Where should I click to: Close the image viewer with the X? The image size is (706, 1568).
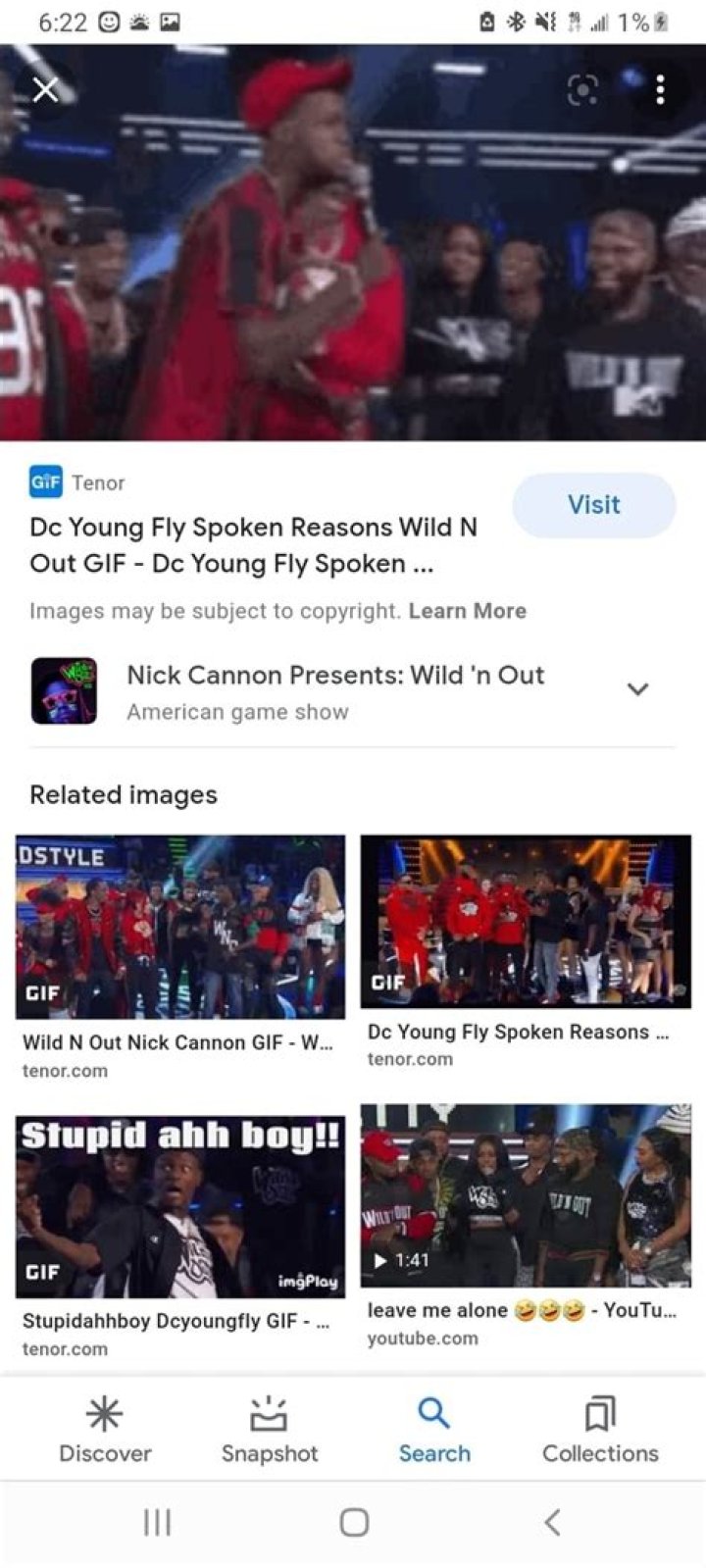pos(45,89)
